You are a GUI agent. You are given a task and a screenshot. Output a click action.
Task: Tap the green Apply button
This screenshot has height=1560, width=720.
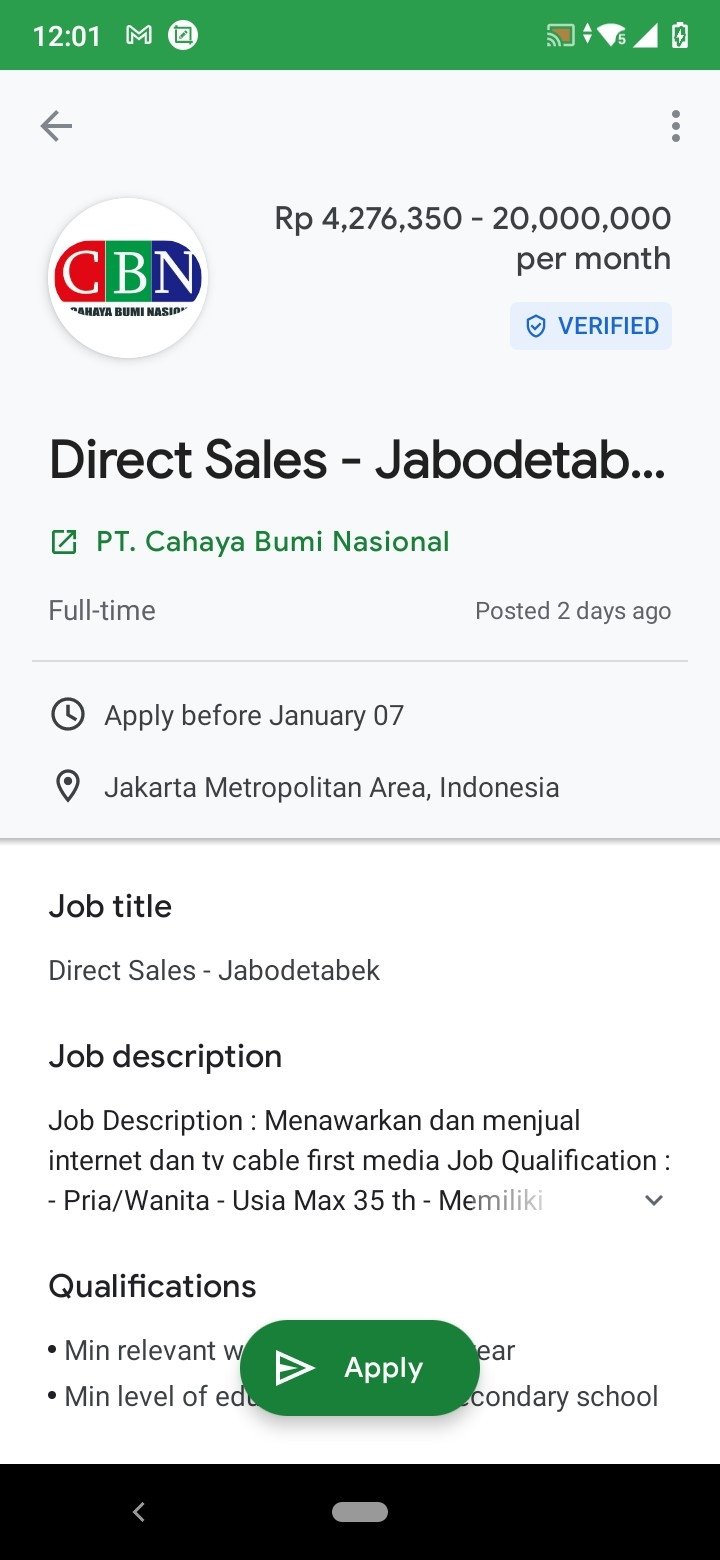(360, 1368)
